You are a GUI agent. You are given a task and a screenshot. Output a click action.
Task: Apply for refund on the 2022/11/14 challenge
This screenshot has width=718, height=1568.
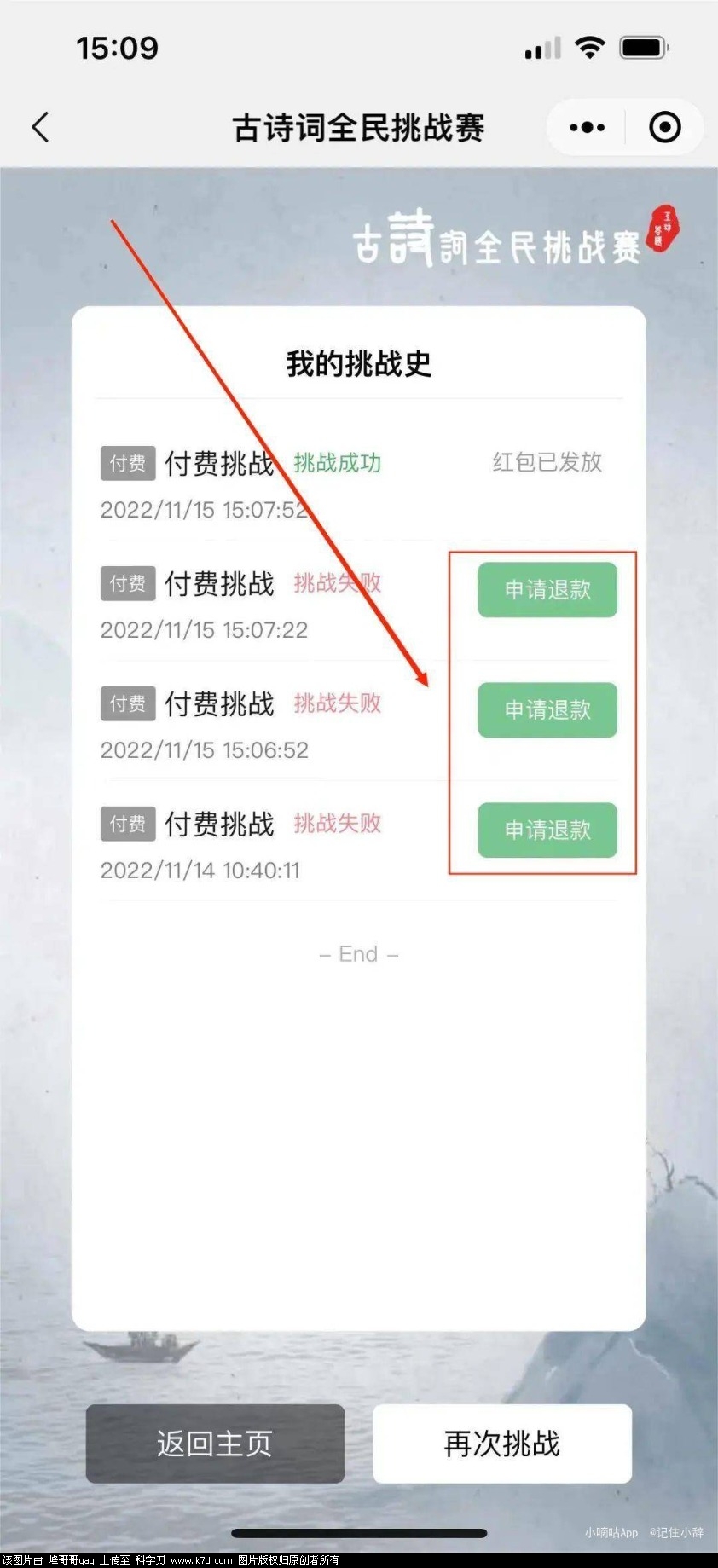(x=547, y=830)
